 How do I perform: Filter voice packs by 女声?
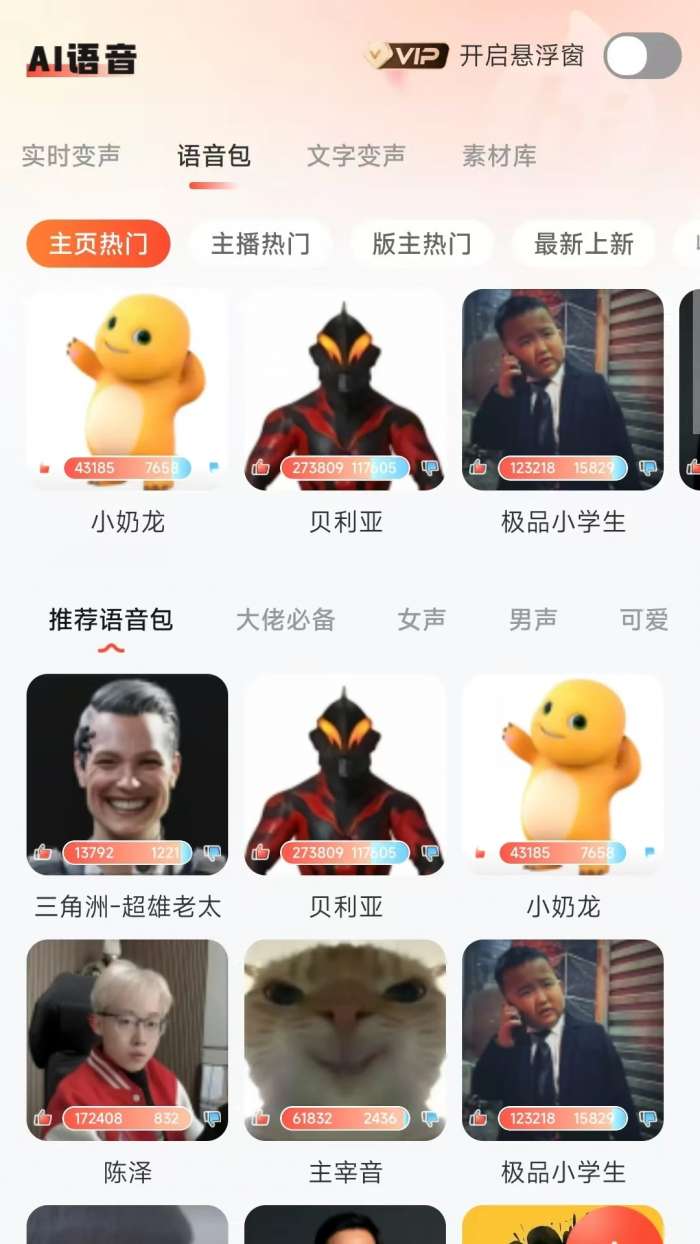(421, 620)
